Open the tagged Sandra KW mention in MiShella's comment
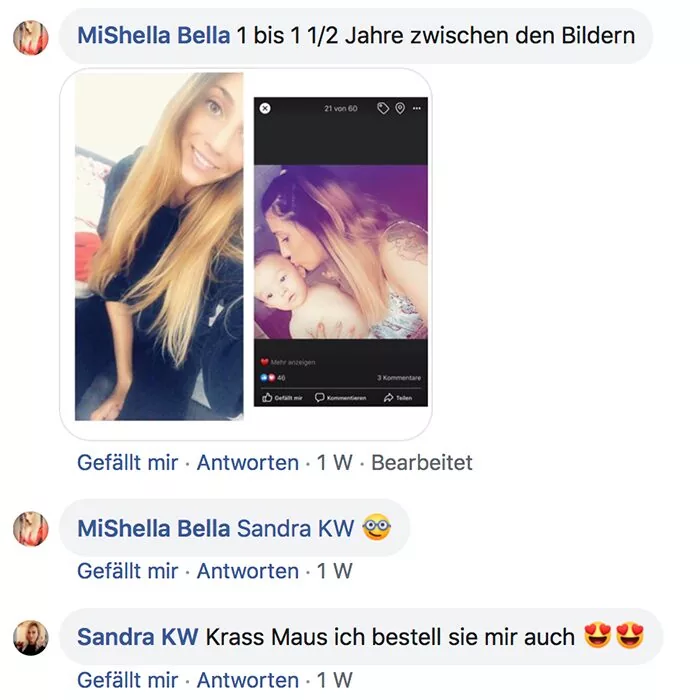Image resolution: width=700 pixels, height=700 pixels. click(295, 528)
